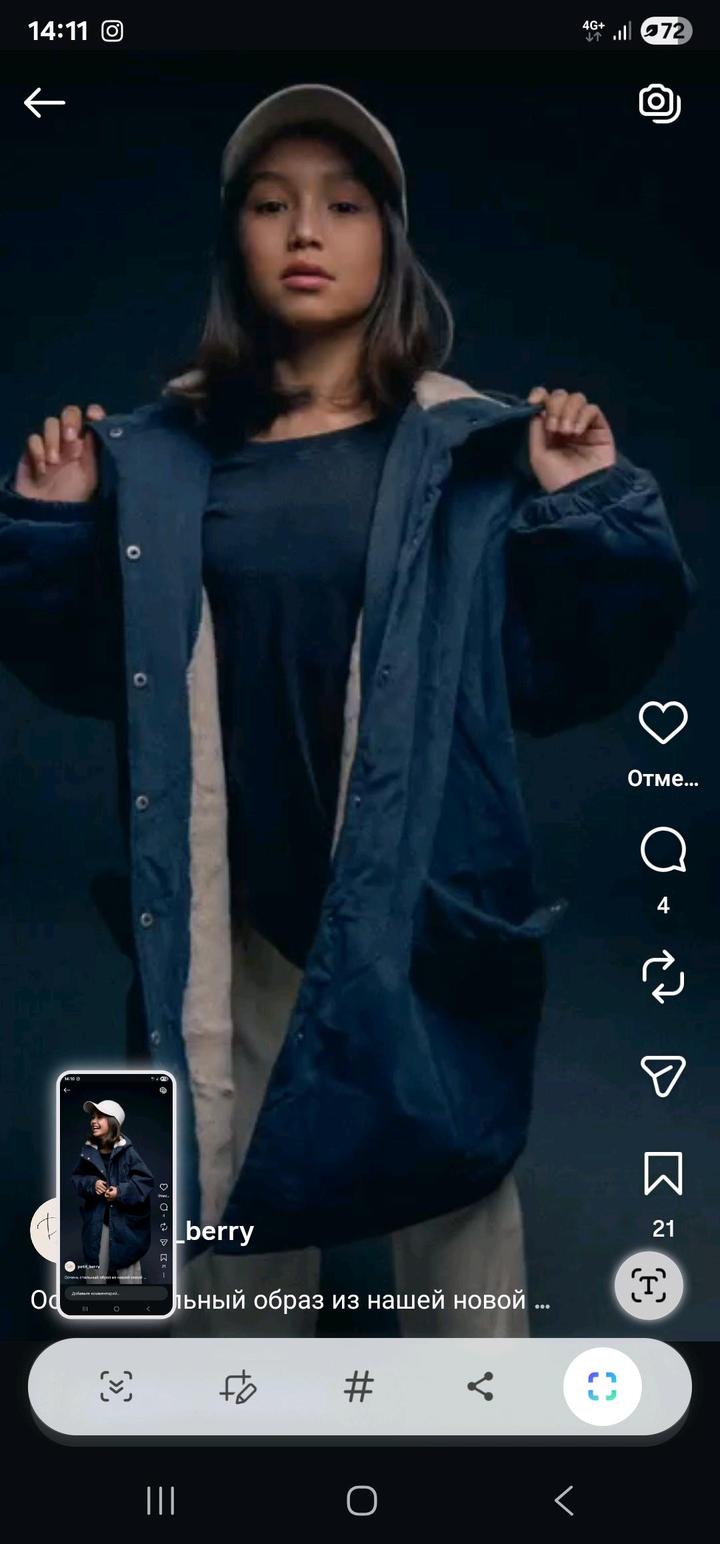Send post via paper plane icon
The height and width of the screenshot is (1544, 720).
[x=663, y=1075]
